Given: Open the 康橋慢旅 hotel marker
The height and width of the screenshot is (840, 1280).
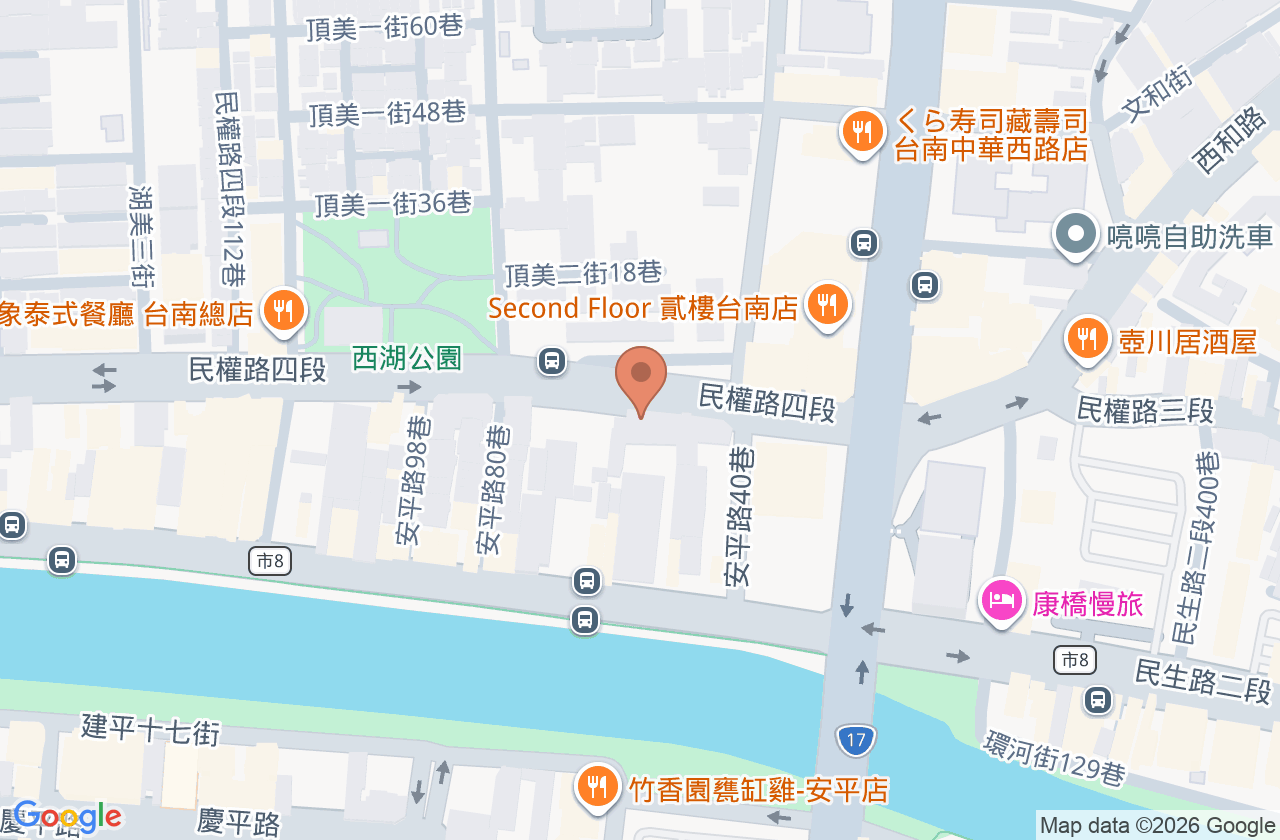Looking at the screenshot, I should 1002,603.
